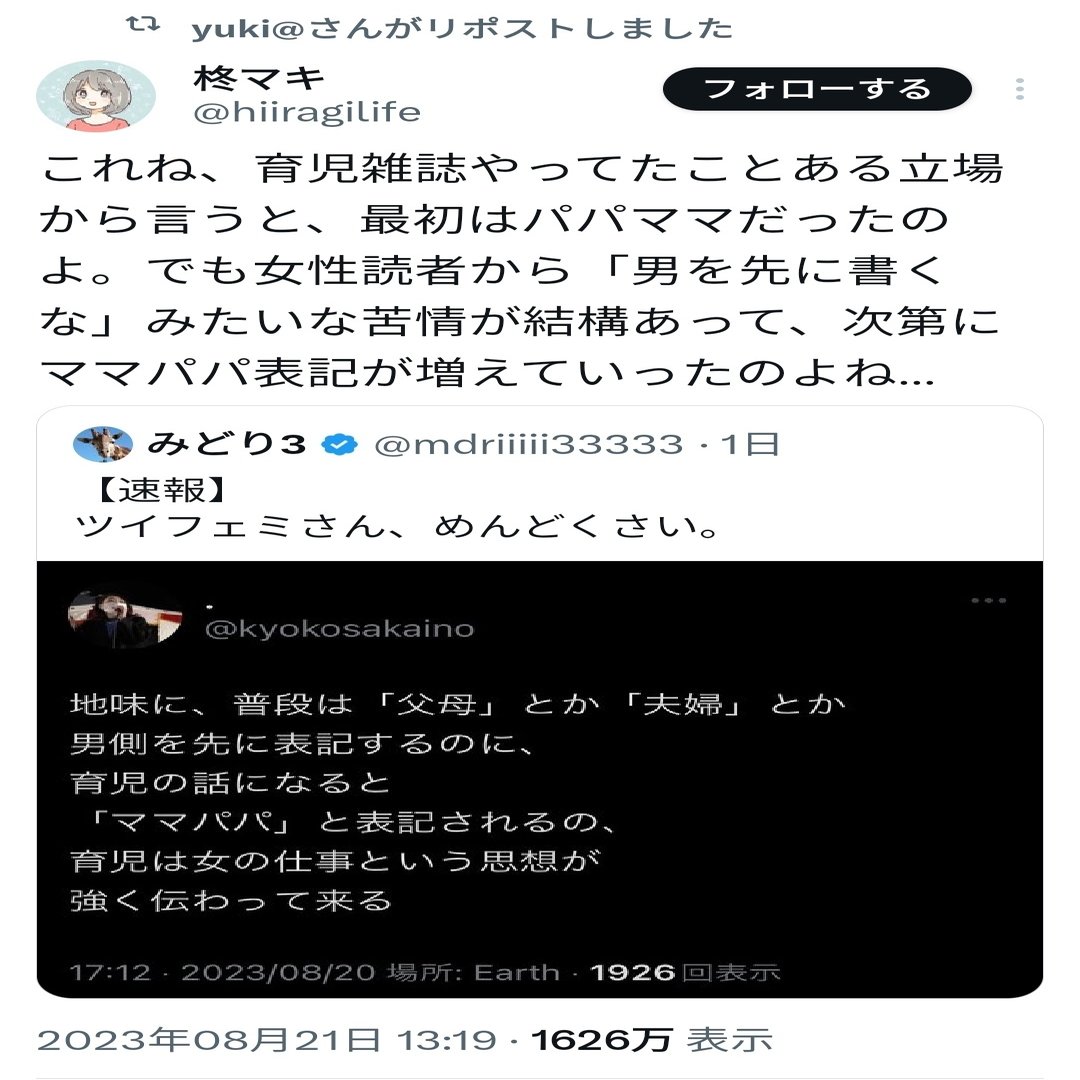This screenshot has width=1080, height=1080.
Task: Tap the フォローする follow button
Action: (817, 89)
